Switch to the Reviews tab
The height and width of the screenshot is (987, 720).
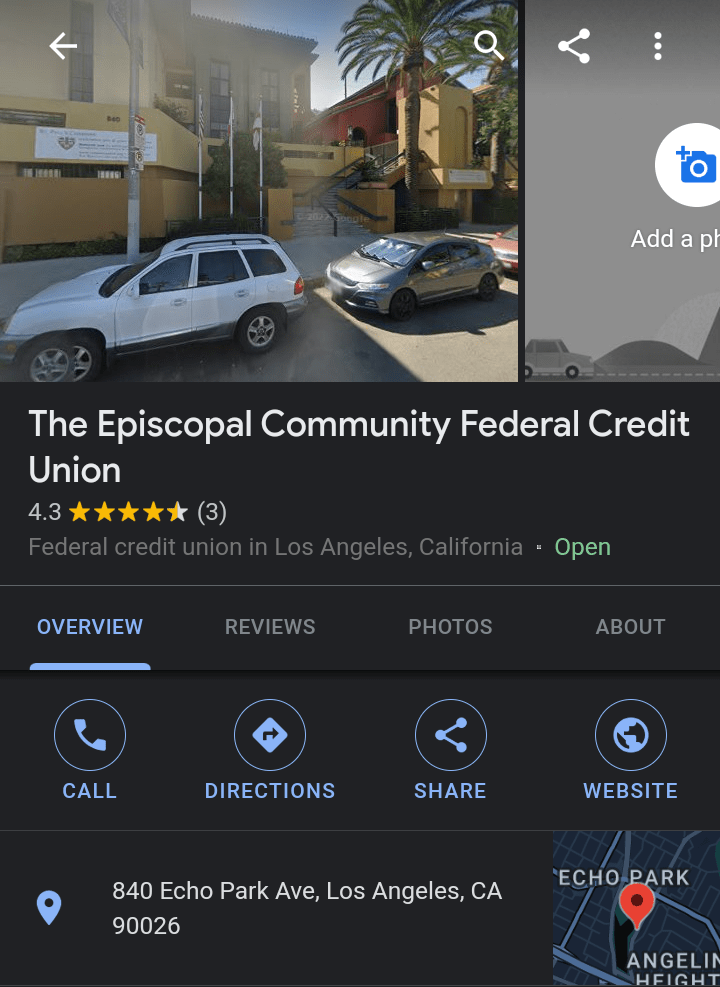(270, 627)
